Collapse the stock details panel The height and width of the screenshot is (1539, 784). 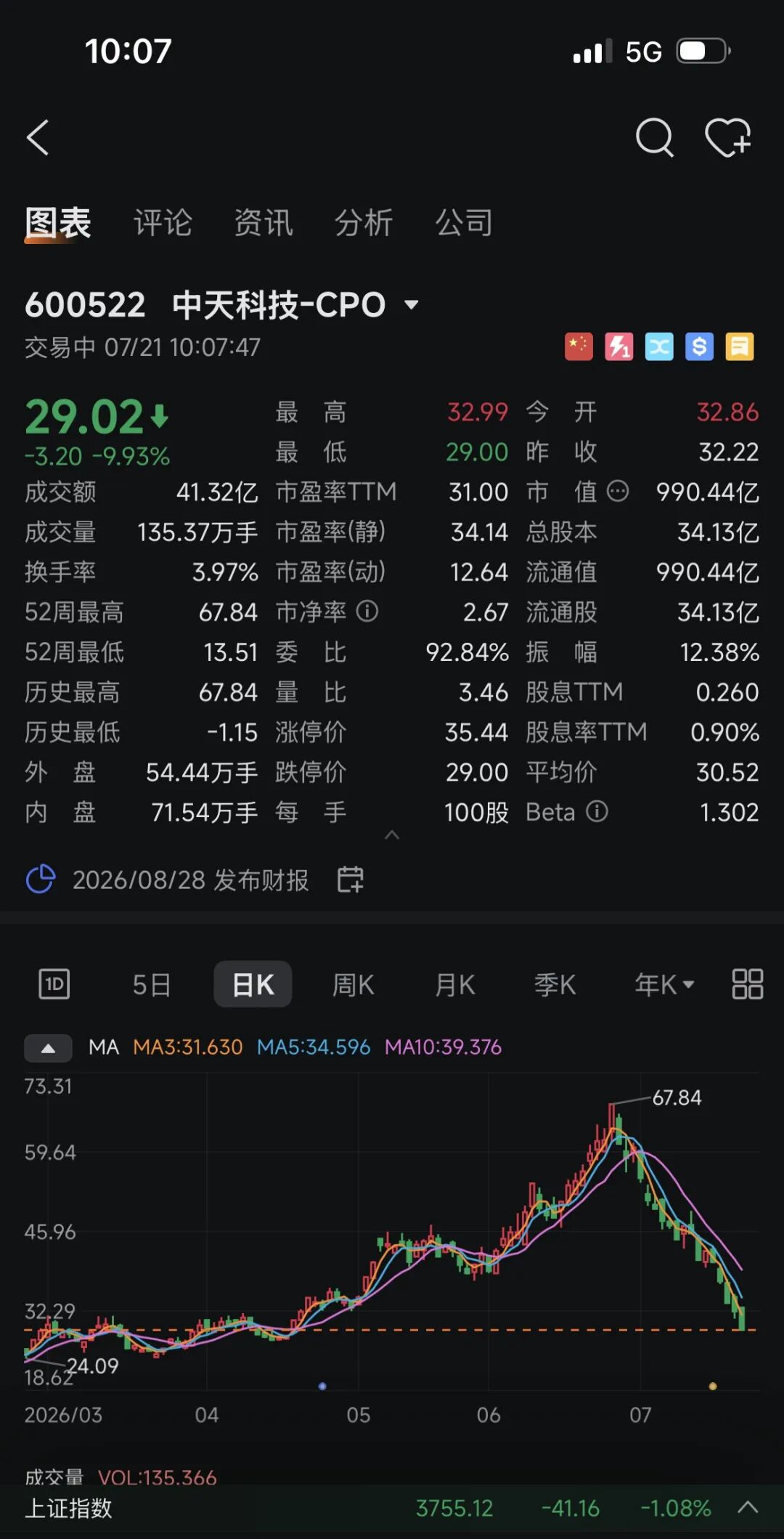(x=392, y=835)
